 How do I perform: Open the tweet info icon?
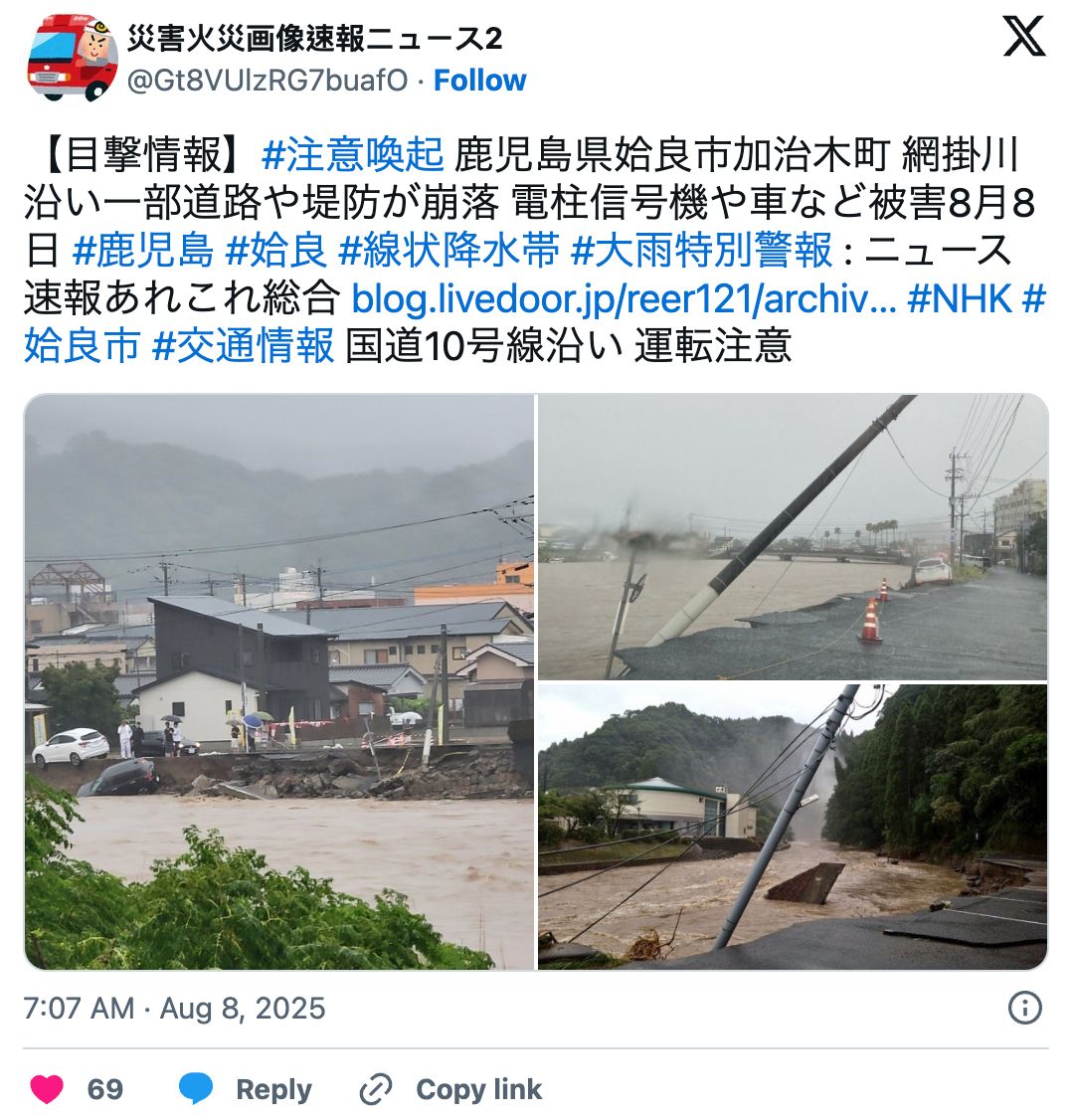coord(1024,1009)
